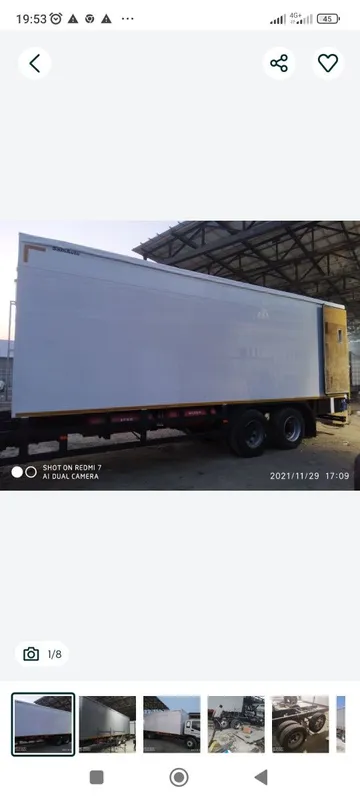Tap the system back triangle button

(x=261, y=778)
